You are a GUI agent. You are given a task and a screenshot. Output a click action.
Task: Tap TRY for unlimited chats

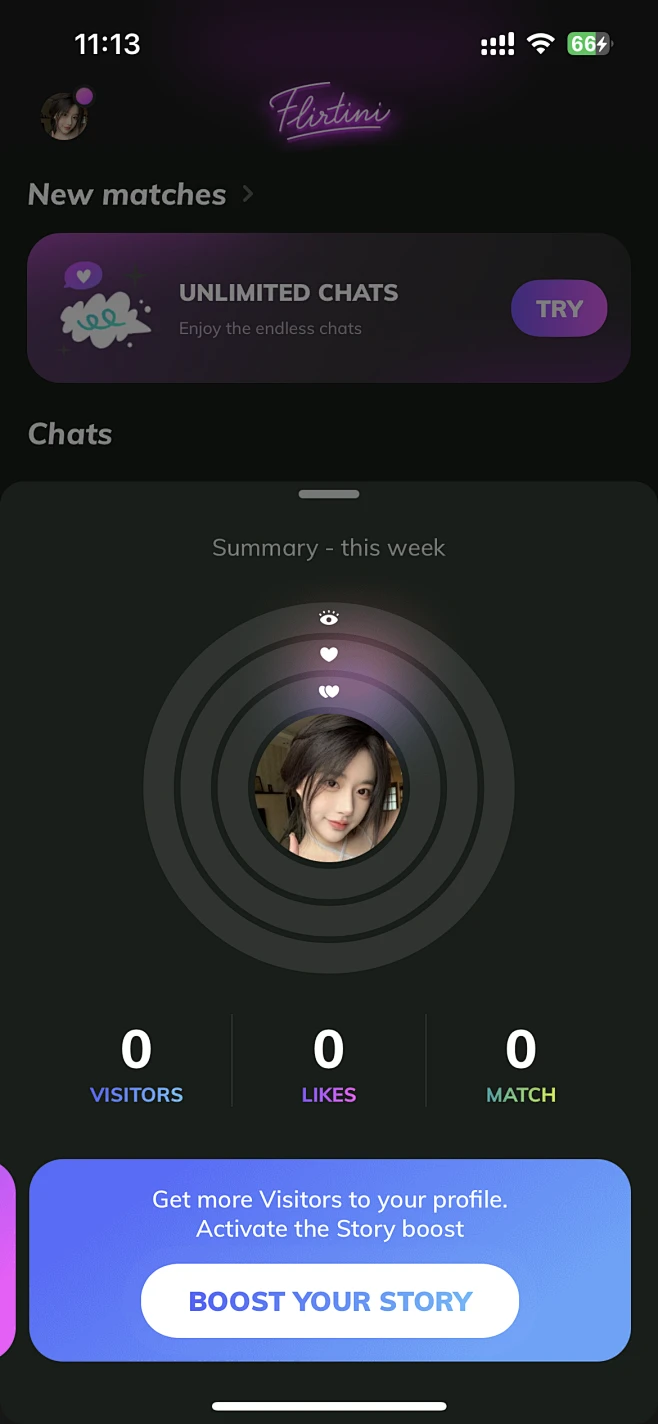[x=559, y=309]
